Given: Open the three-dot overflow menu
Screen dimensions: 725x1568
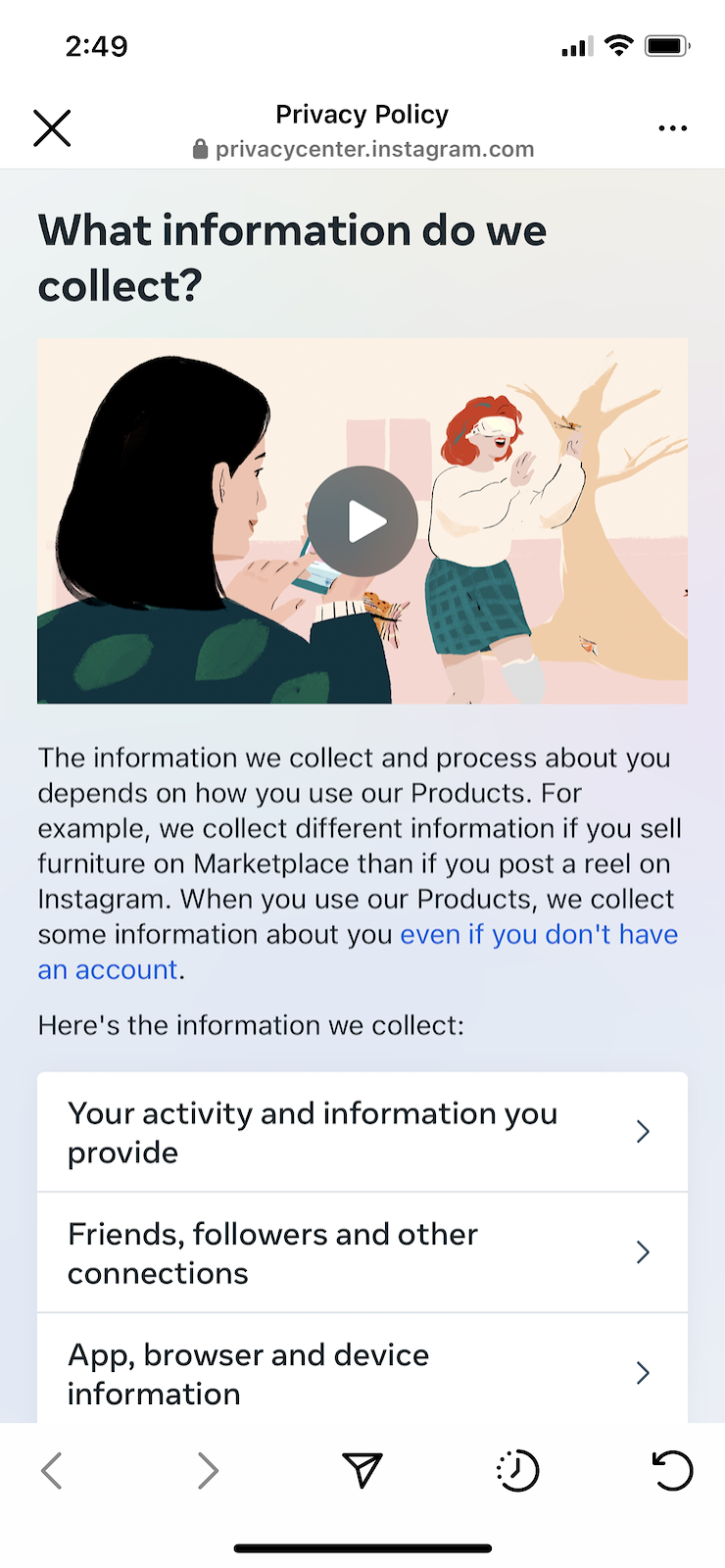Looking at the screenshot, I should [x=672, y=128].
